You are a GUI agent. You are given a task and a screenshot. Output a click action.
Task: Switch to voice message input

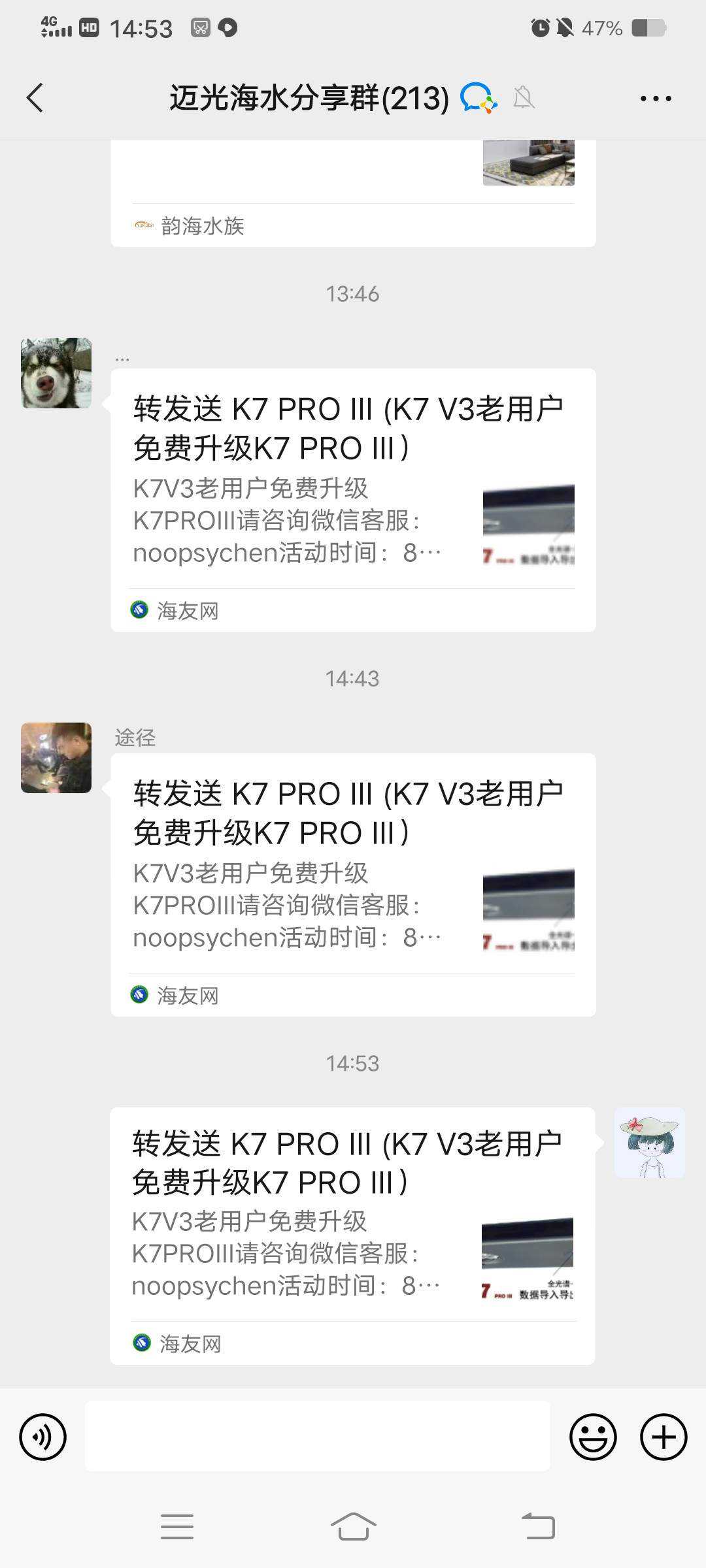pyautogui.click(x=43, y=1437)
